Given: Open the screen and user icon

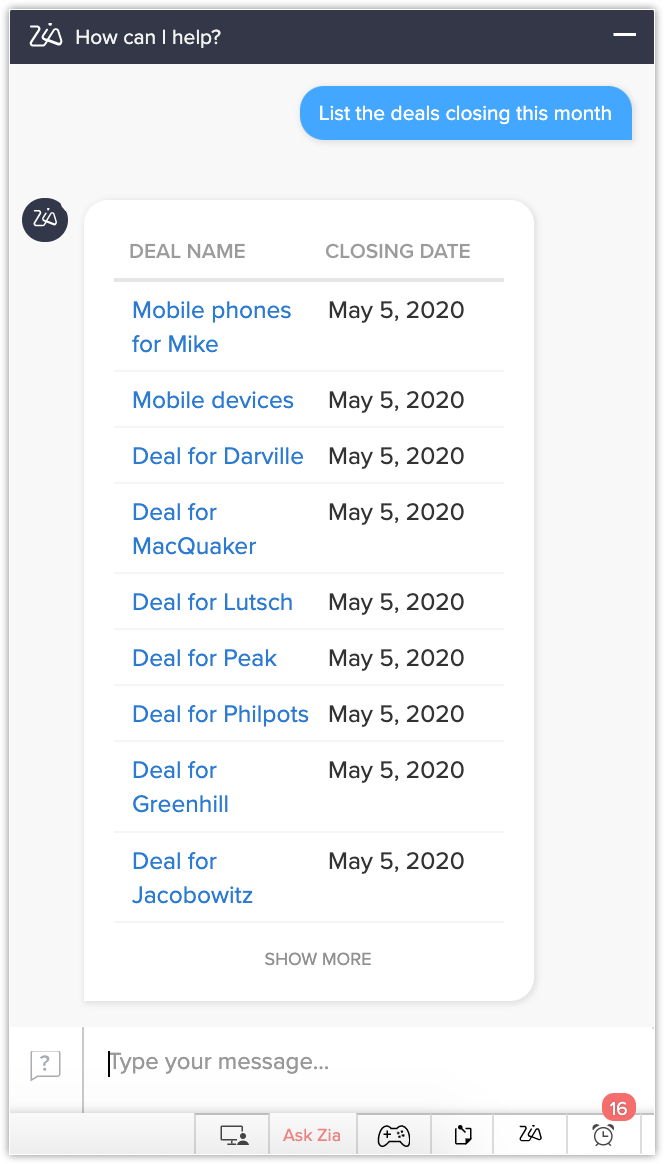Looking at the screenshot, I should [234, 1135].
